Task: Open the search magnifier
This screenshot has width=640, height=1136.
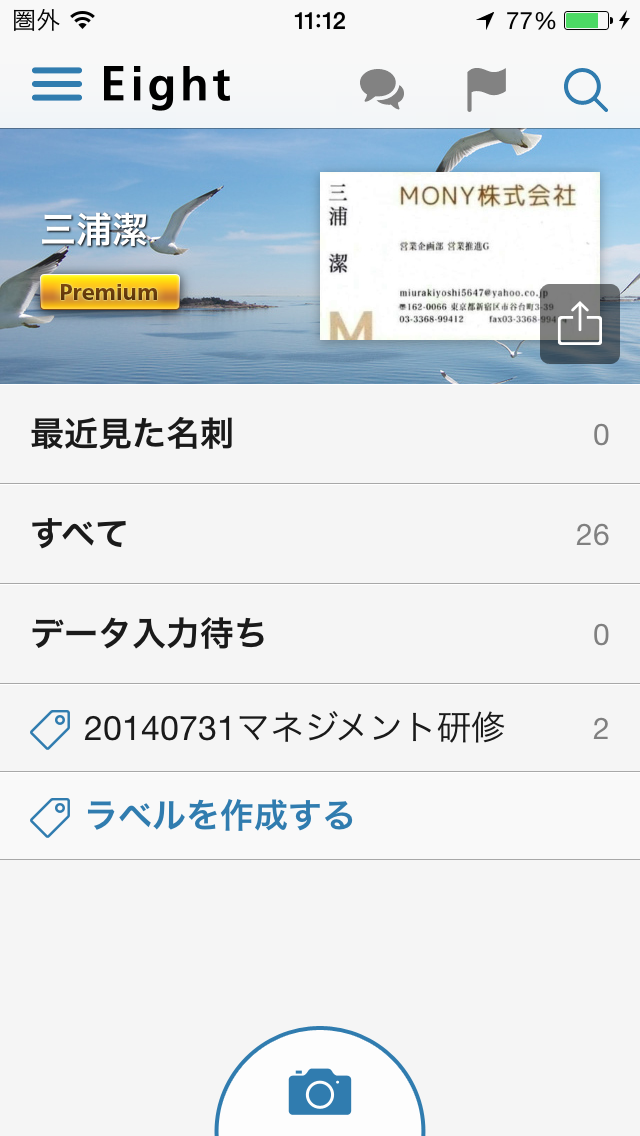Action: click(x=585, y=88)
